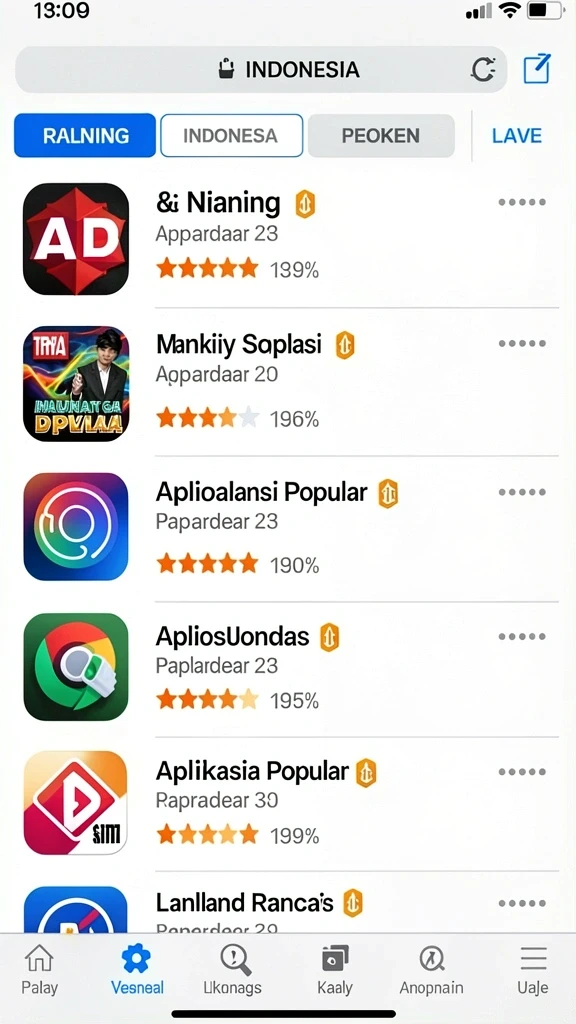Open the ApliosUondas app entry
The height and width of the screenshot is (1024, 576).
291,668
